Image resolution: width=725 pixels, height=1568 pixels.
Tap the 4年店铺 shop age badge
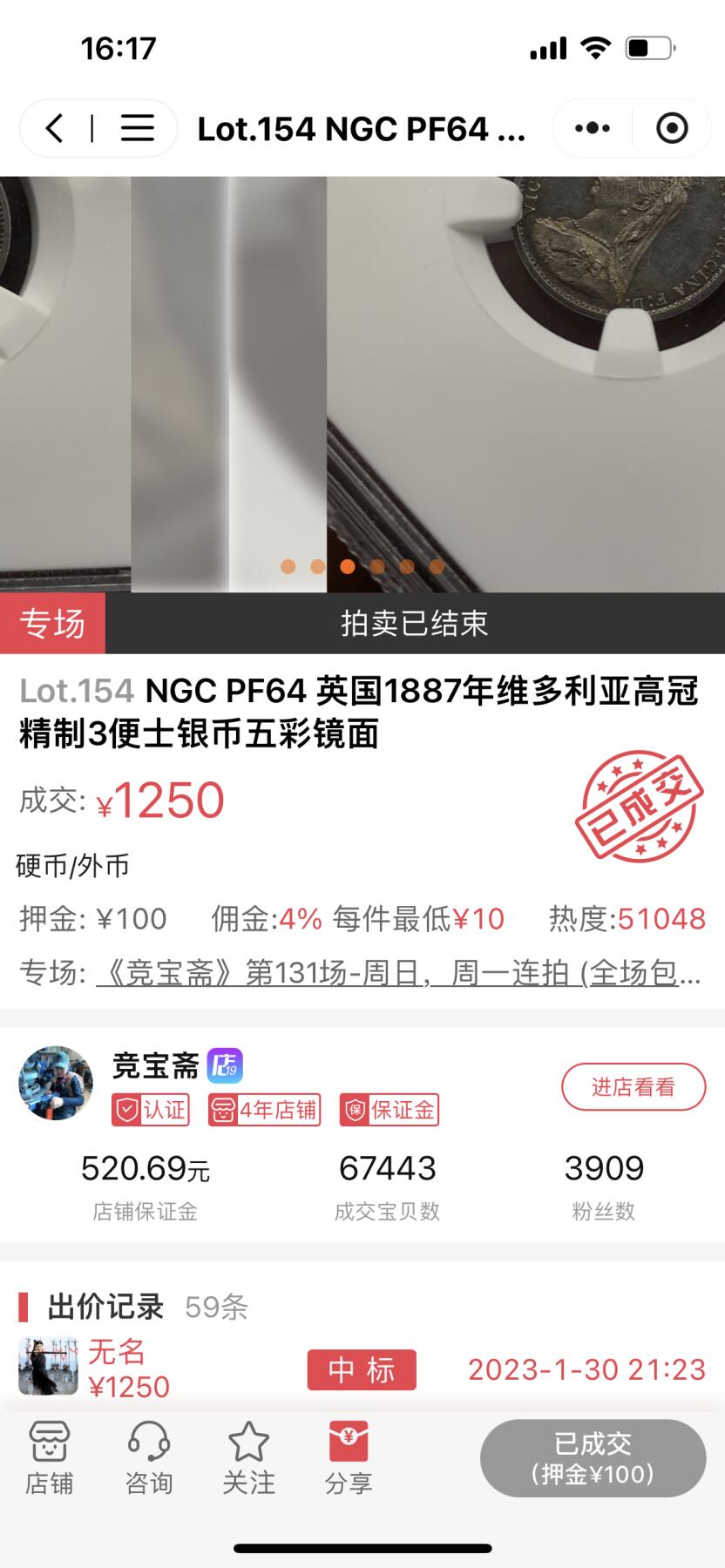[x=265, y=1110]
